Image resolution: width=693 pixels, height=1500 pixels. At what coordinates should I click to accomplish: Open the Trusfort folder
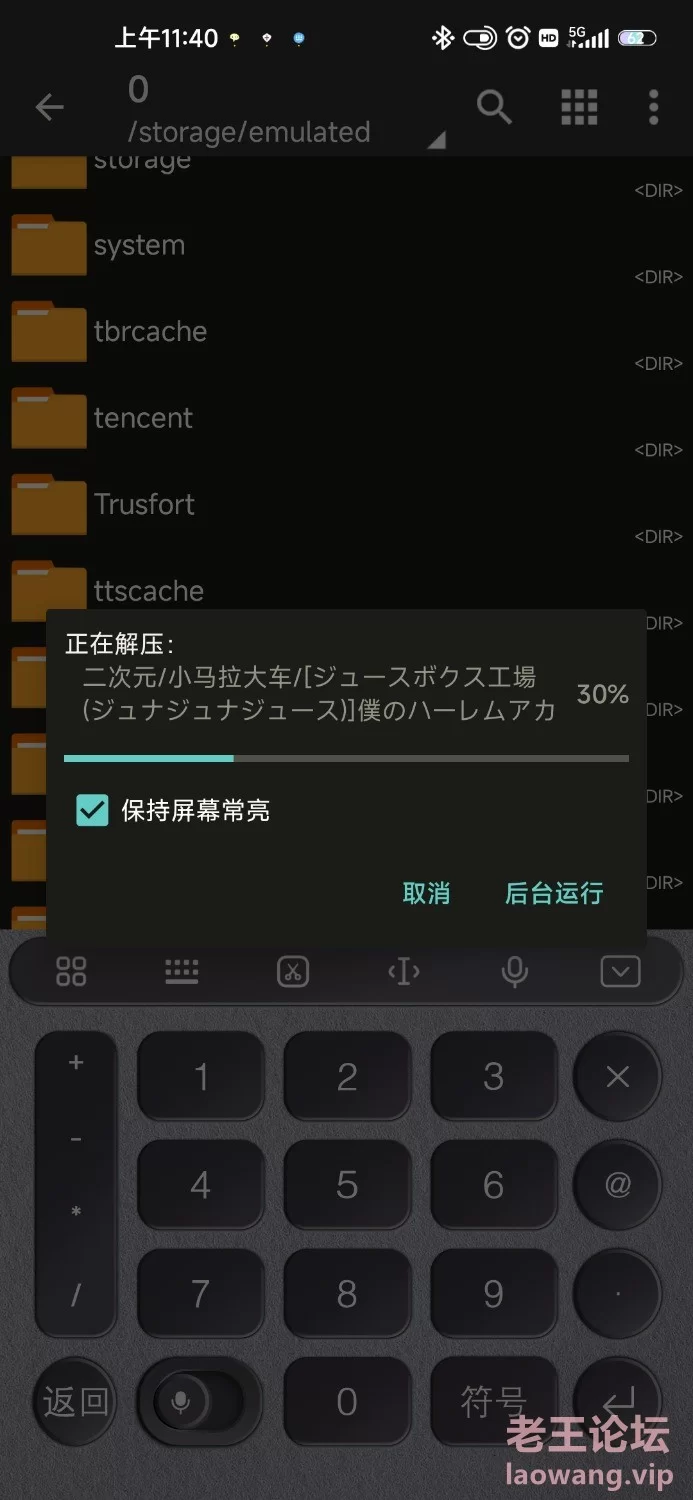tap(346, 505)
